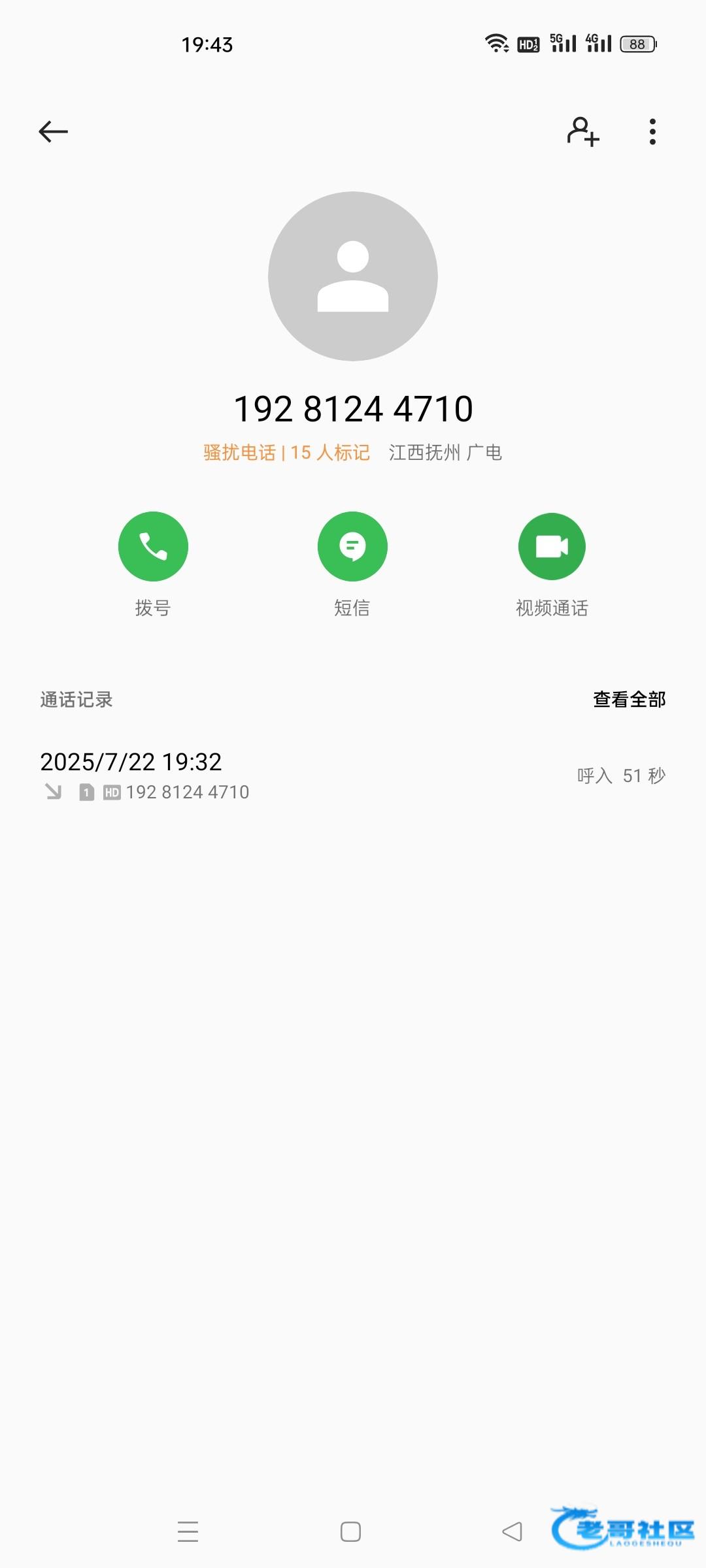Go to home screen via navigation bar

[350, 1531]
